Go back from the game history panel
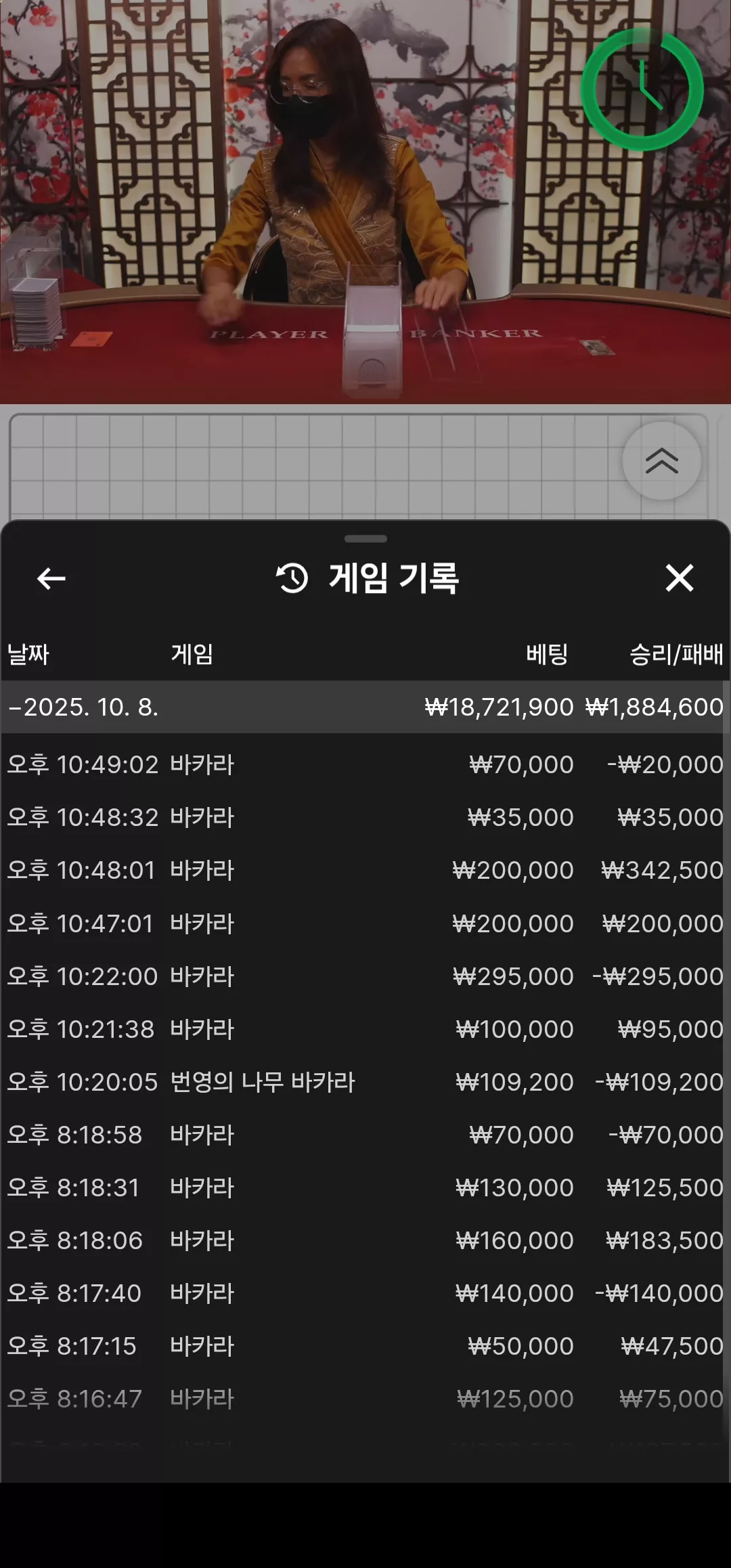The image size is (731, 1568). 51,579
